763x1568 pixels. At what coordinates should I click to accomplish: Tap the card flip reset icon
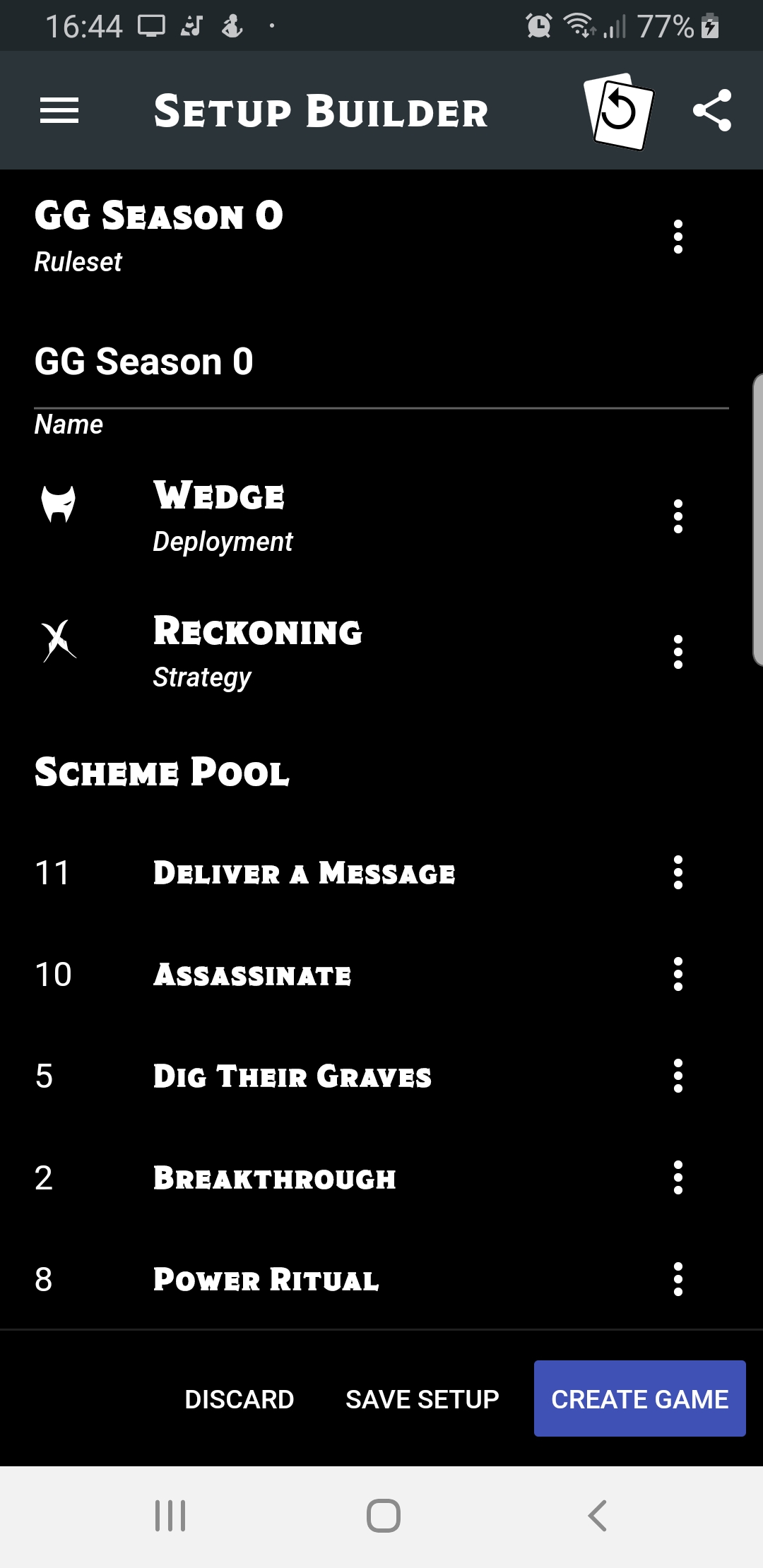pos(618,111)
